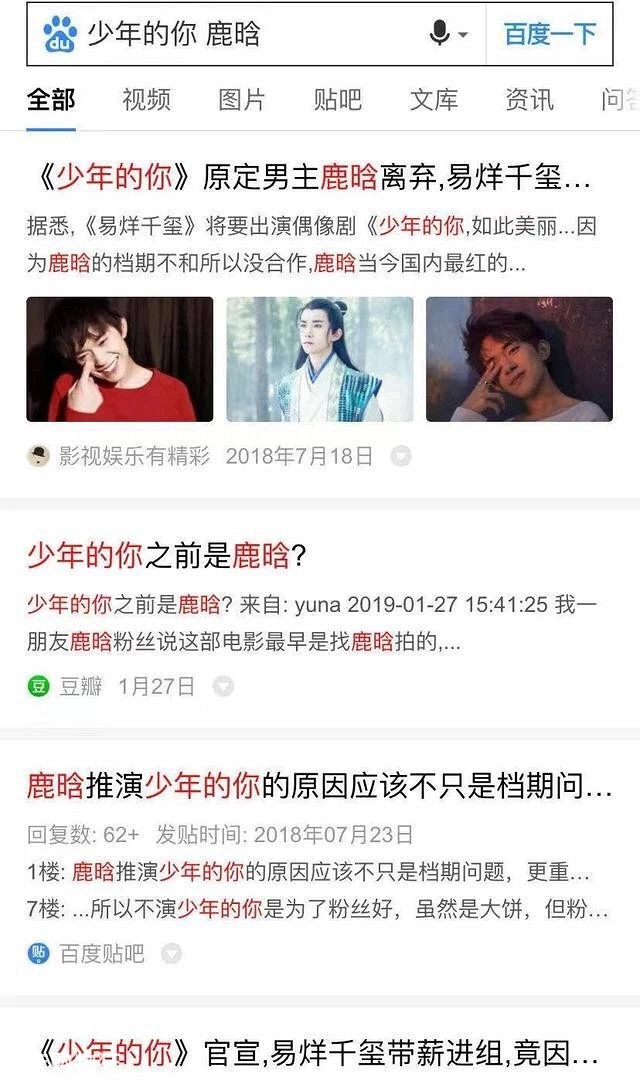Select the 文库 tab

click(x=433, y=100)
